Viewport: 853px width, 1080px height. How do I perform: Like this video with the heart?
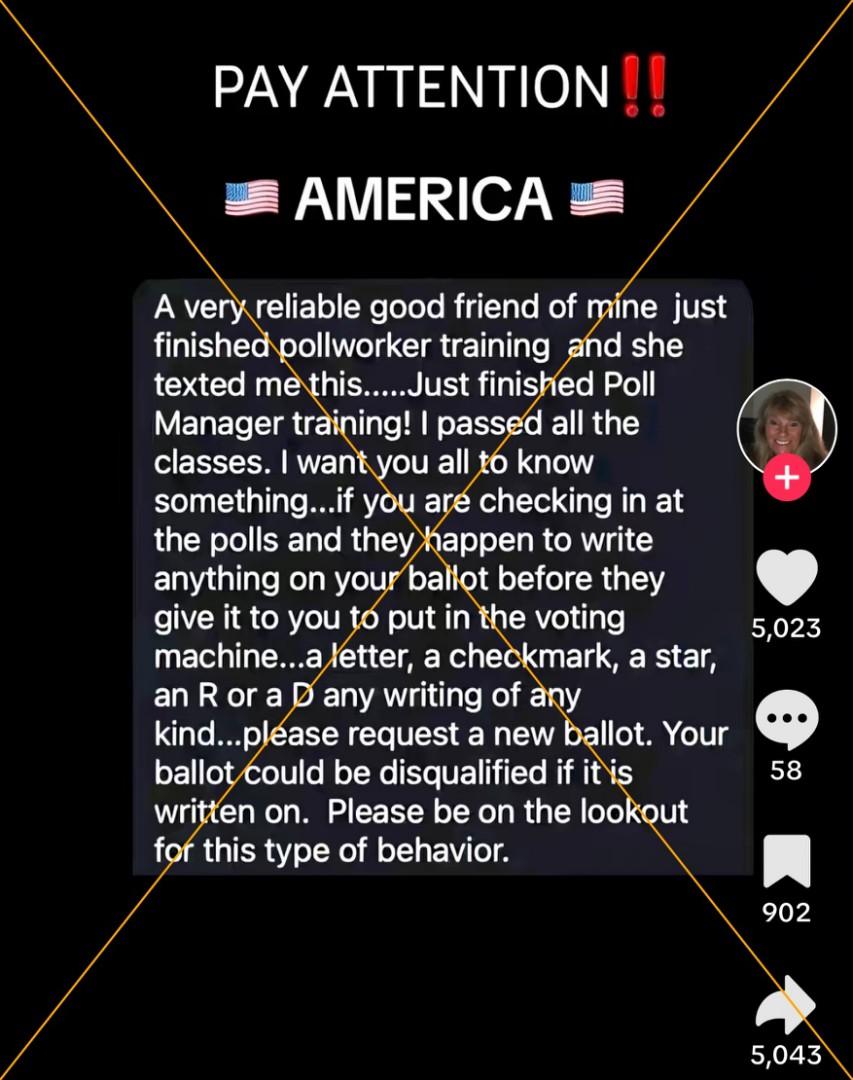pyautogui.click(x=787, y=579)
